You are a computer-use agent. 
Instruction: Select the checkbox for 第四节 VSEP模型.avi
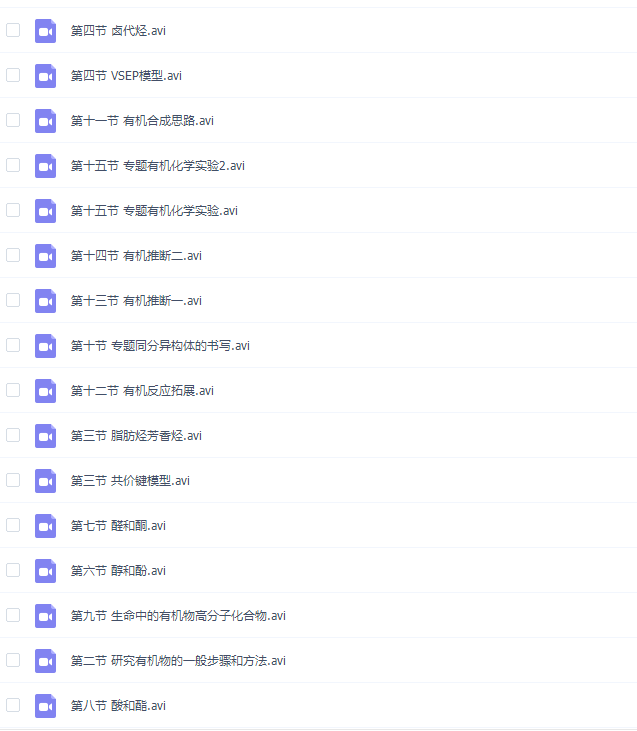(x=13, y=75)
